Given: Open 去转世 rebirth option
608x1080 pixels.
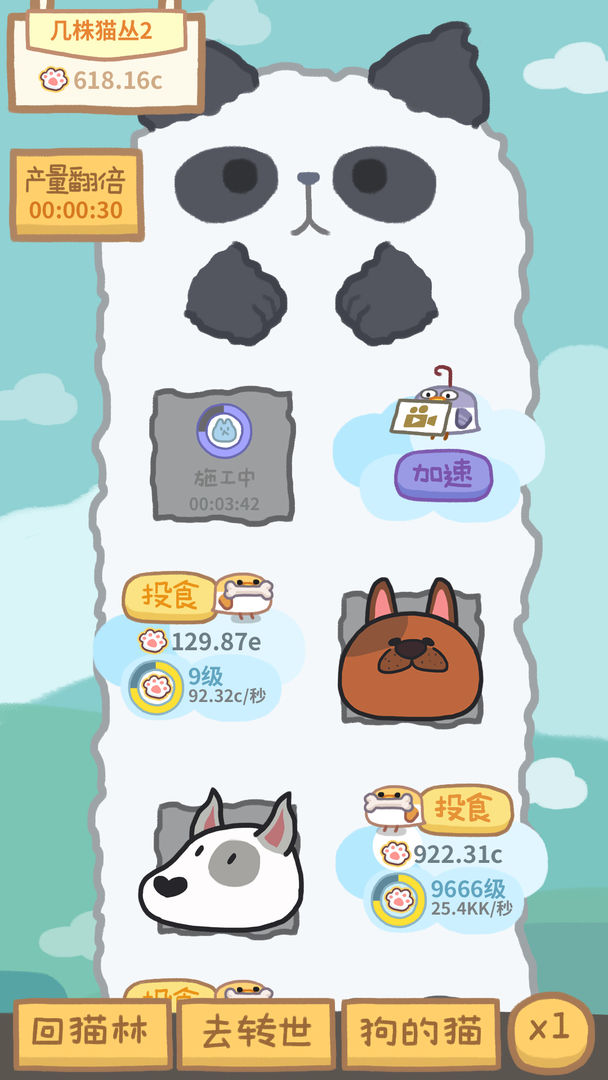Looking at the screenshot, I should click(x=256, y=1031).
